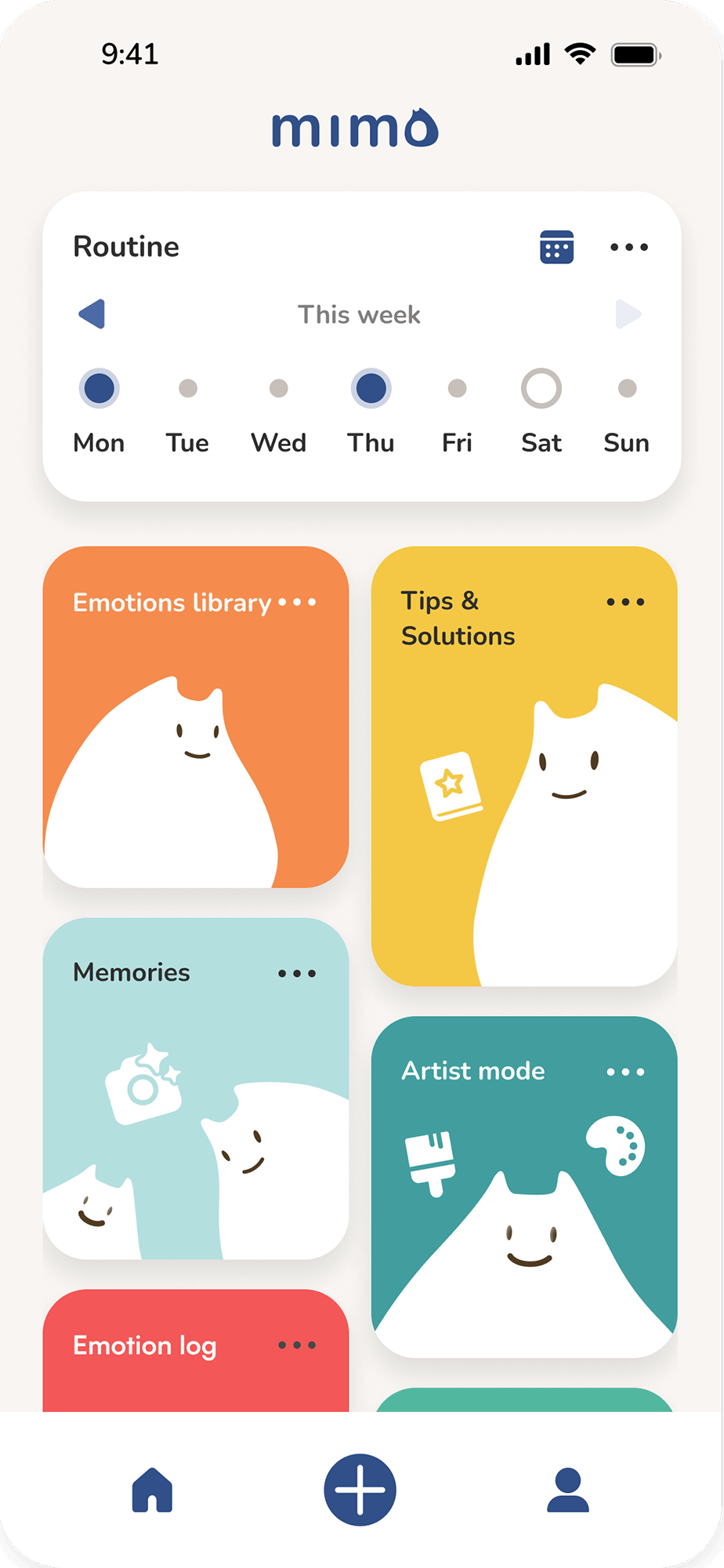Select Saturday in the routine week

coord(541,389)
